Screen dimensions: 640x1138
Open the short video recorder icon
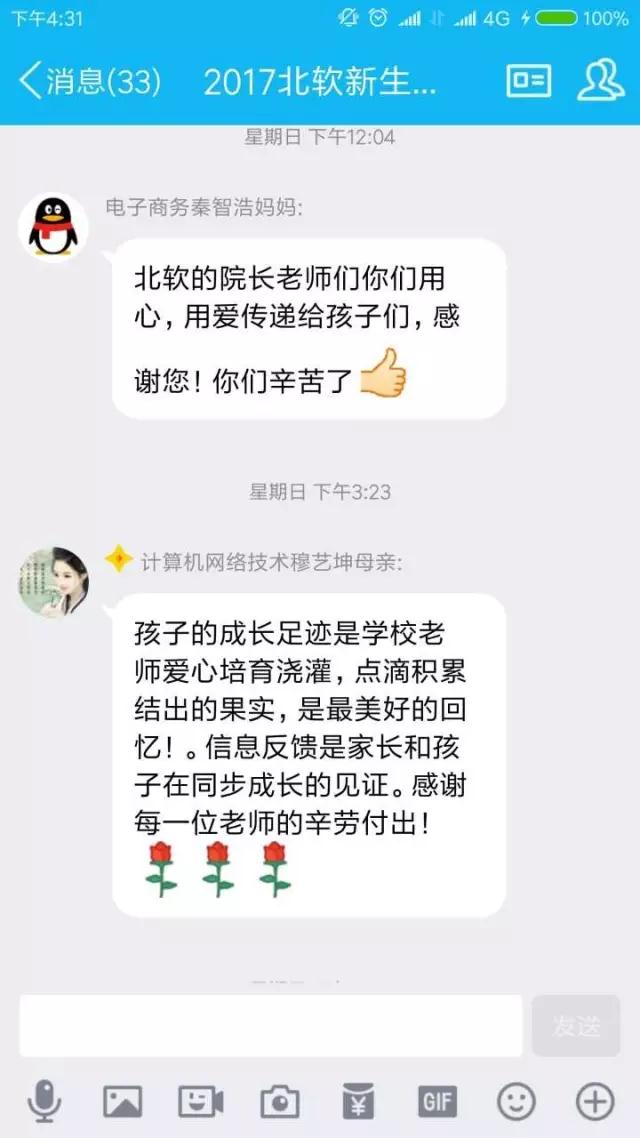point(201,1103)
